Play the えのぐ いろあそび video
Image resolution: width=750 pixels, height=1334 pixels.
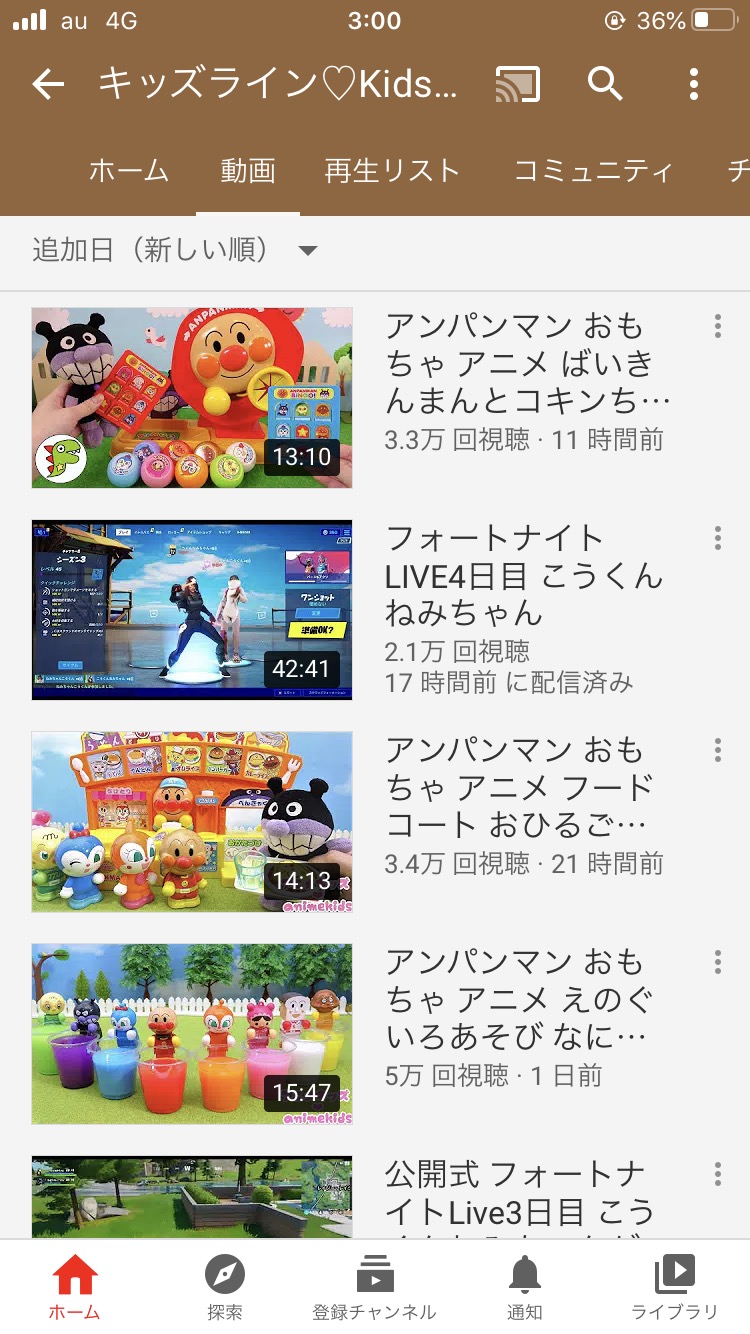tap(192, 1034)
